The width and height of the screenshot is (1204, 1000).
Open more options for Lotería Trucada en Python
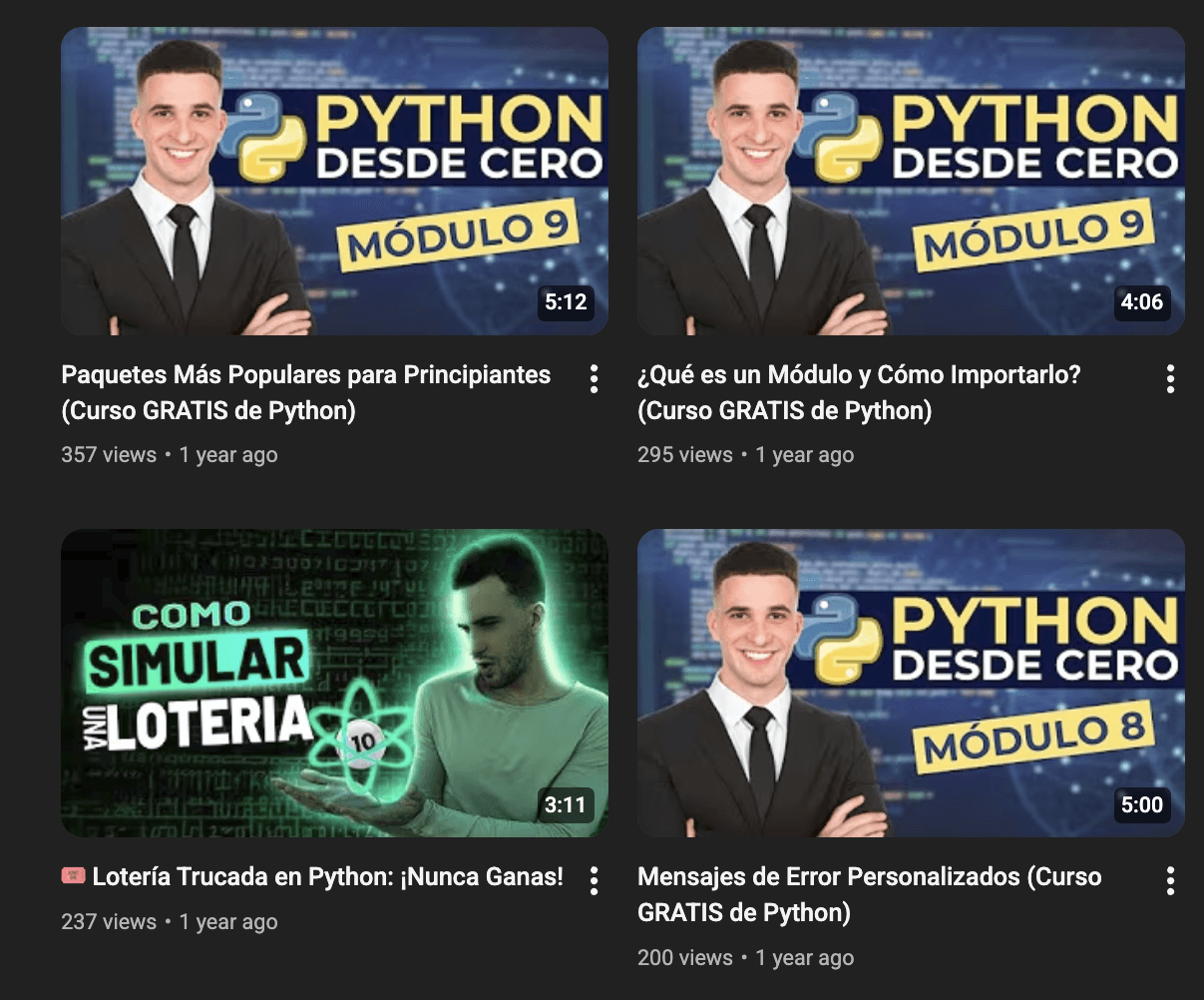click(594, 880)
